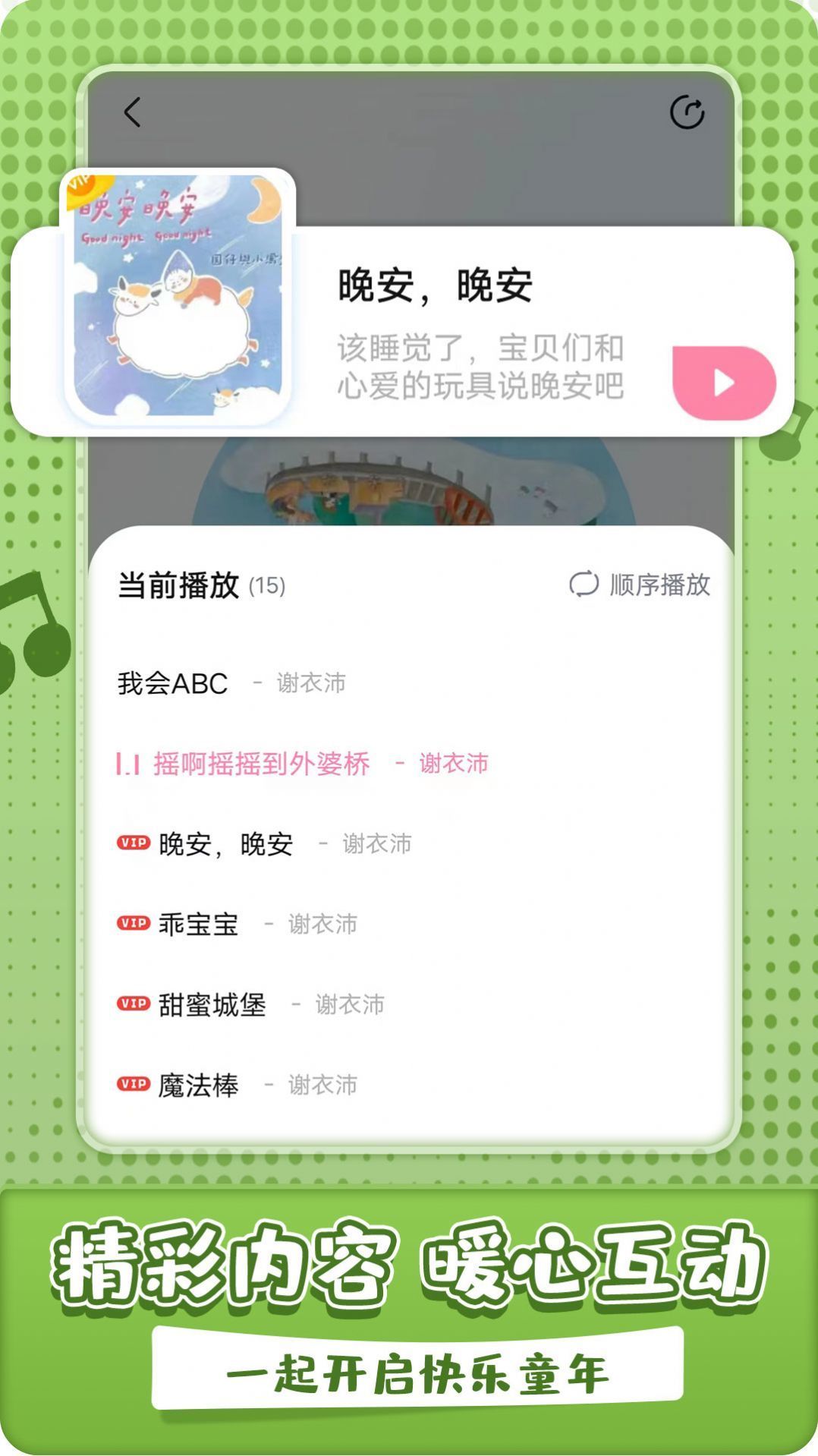Tap the artist name 谢衣沛 after 我会ABC
818x1456 pixels.
[x=311, y=684]
